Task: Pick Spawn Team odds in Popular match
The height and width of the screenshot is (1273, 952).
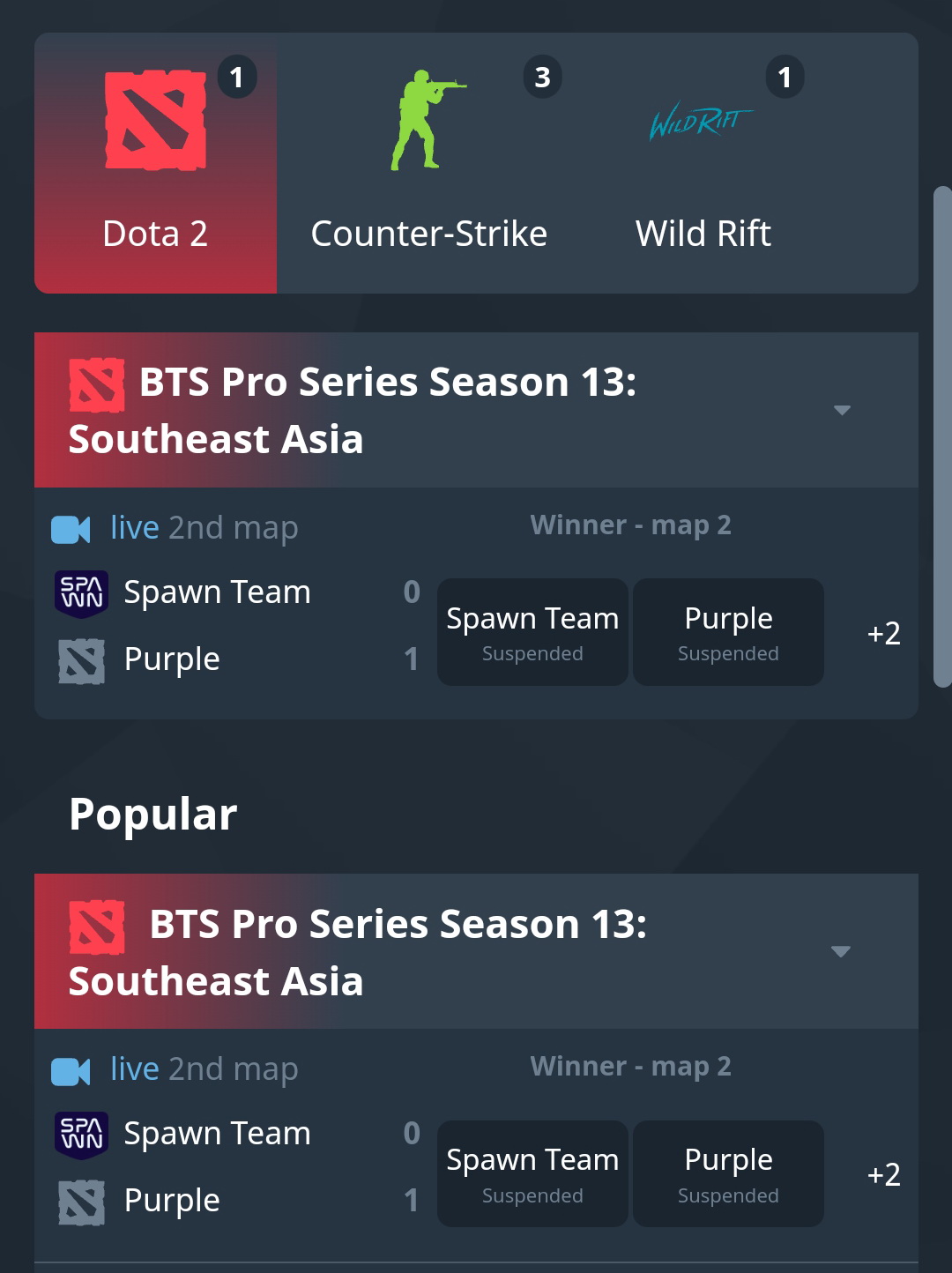Action: pos(532,1173)
